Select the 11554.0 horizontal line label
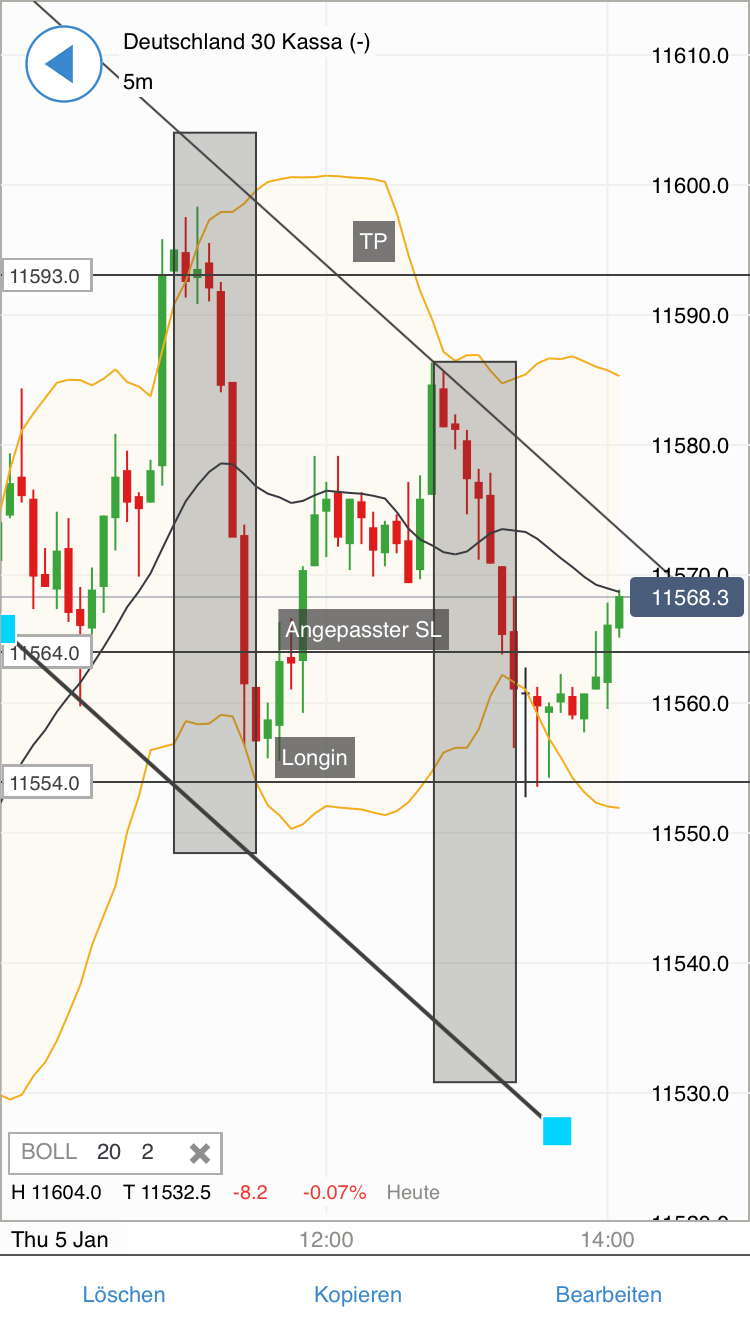750x1334 pixels. (x=47, y=782)
